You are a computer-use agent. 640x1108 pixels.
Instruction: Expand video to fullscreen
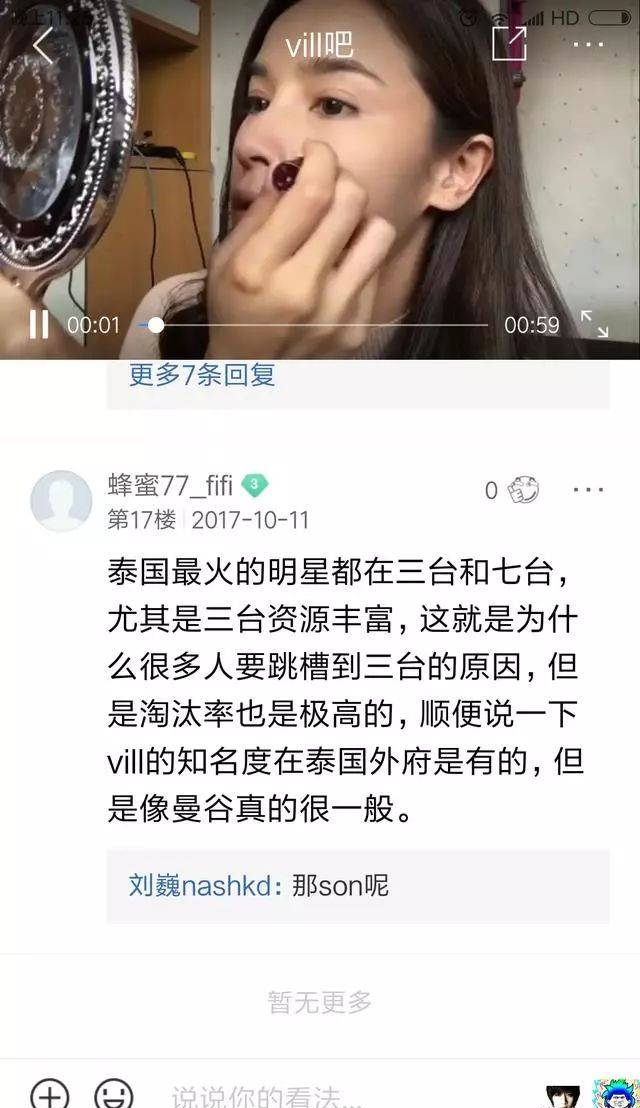pos(594,323)
